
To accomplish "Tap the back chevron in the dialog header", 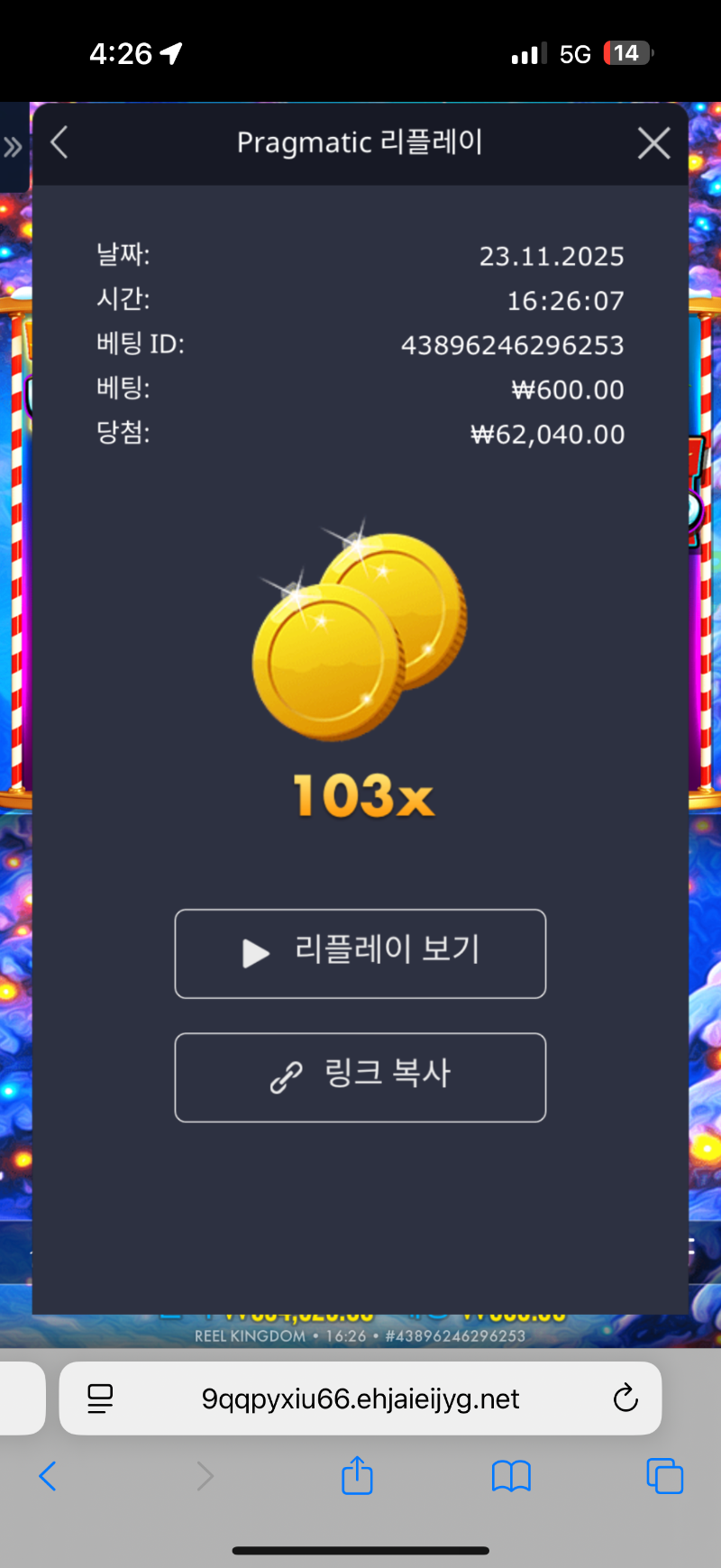I will 58,142.
